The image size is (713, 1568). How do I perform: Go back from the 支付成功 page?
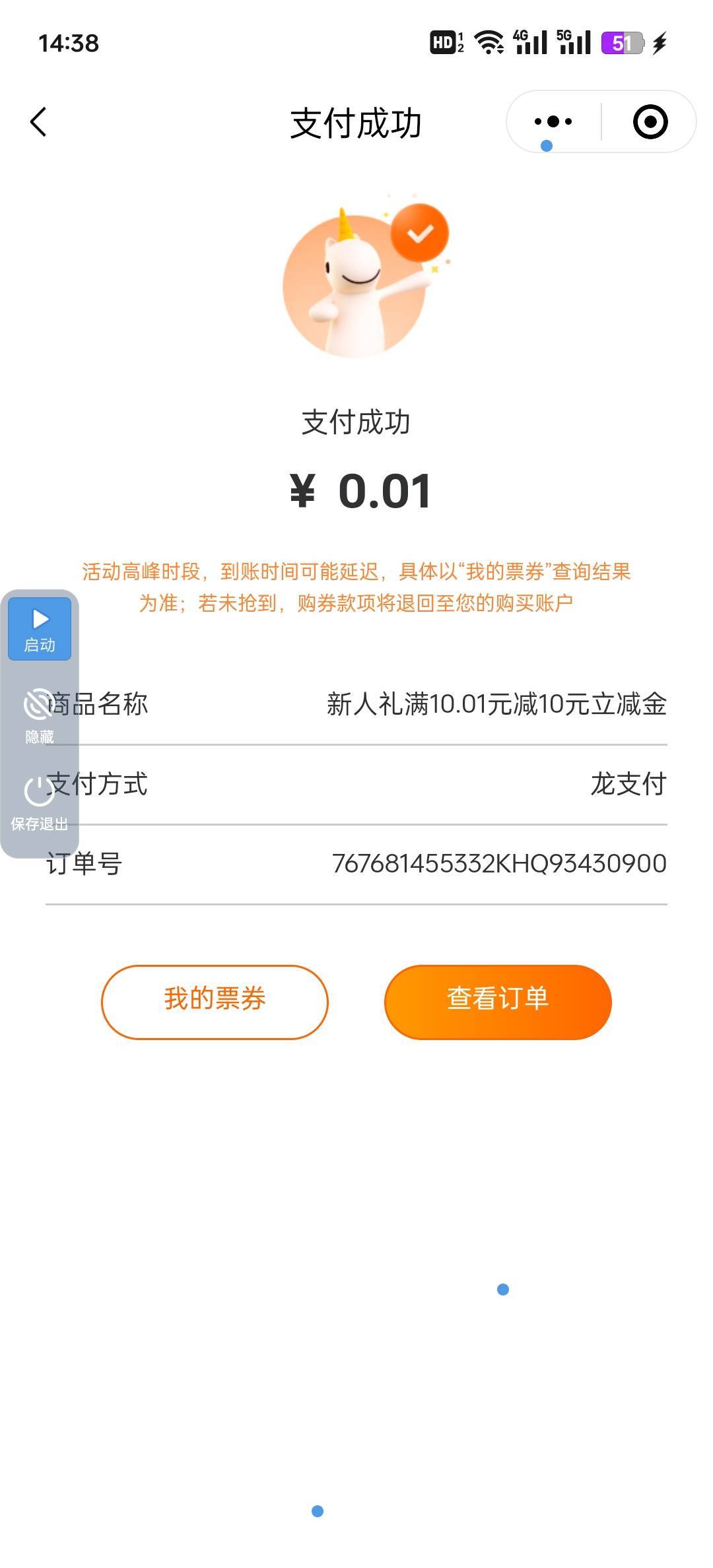pos(39,122)
